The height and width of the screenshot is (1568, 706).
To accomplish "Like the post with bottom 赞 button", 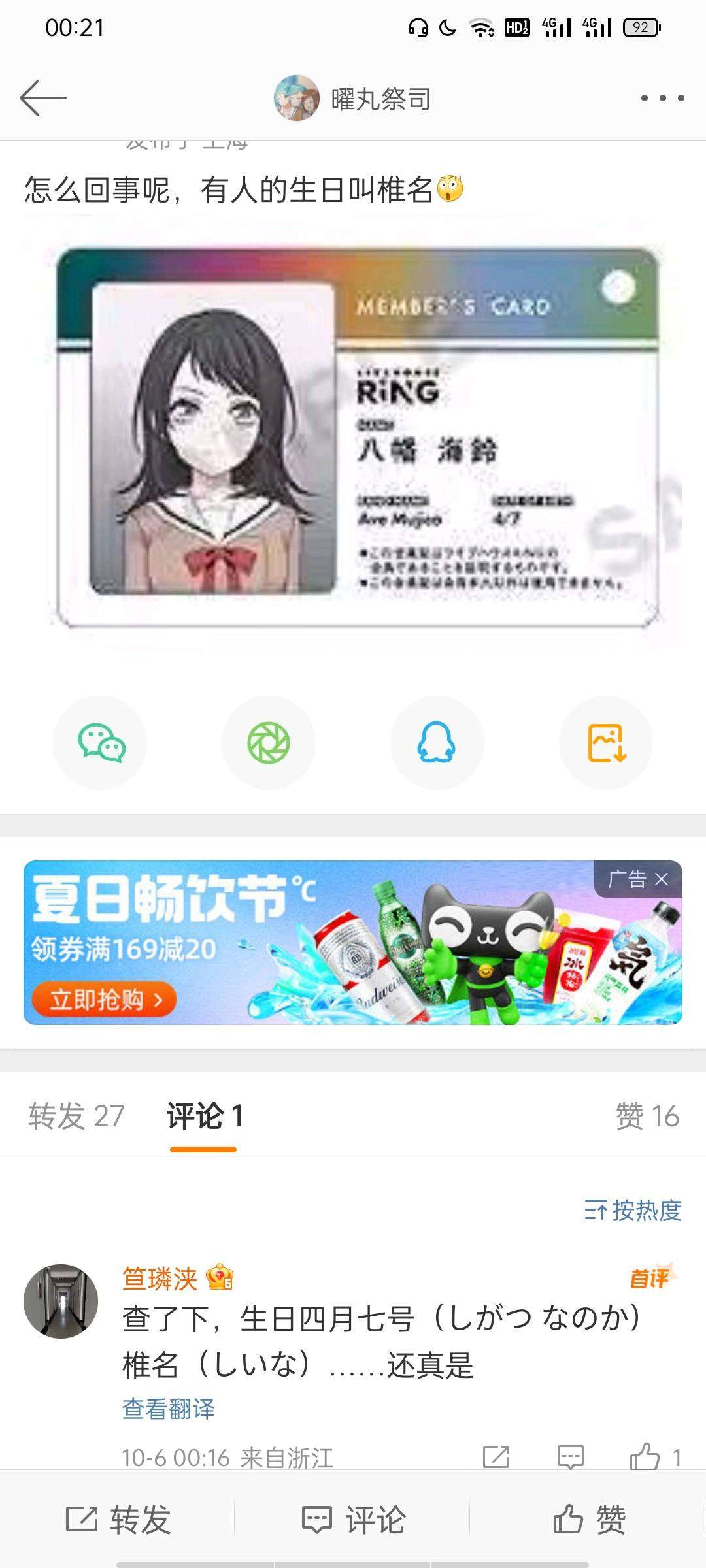I will [588, 1520].
